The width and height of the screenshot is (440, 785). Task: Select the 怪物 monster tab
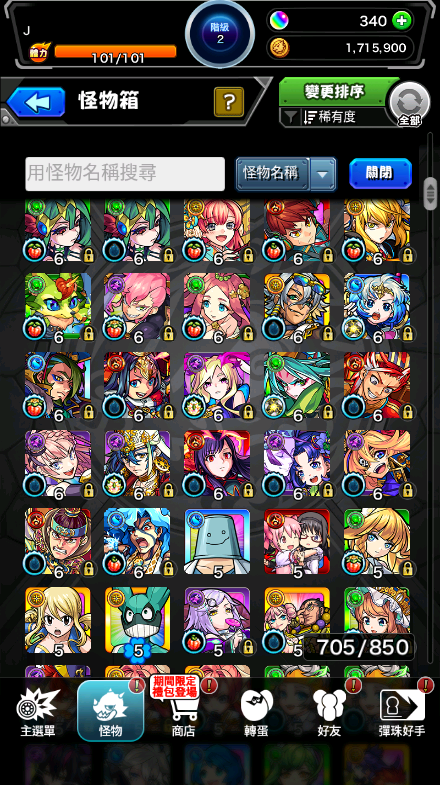click(111, 711)
